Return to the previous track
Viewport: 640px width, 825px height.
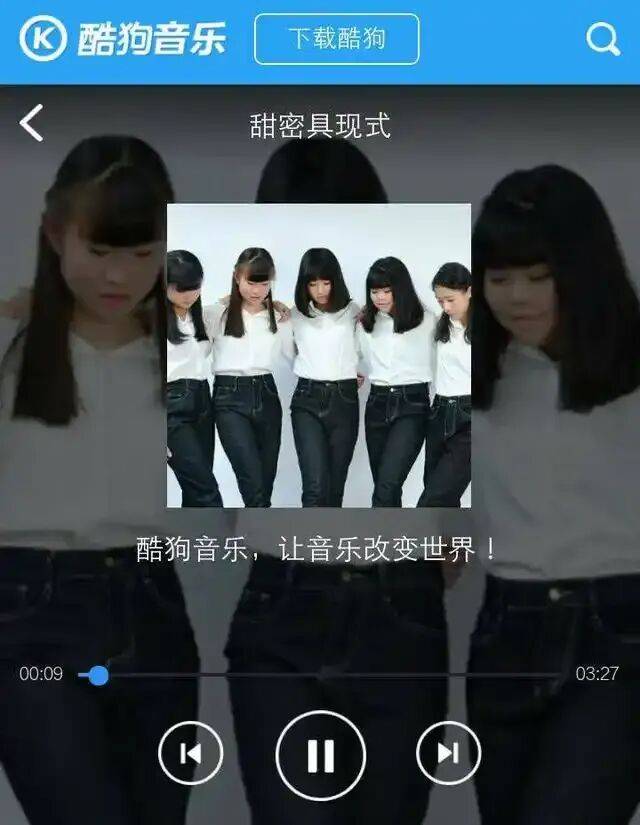pyautogui.click(x=190, y=753)
